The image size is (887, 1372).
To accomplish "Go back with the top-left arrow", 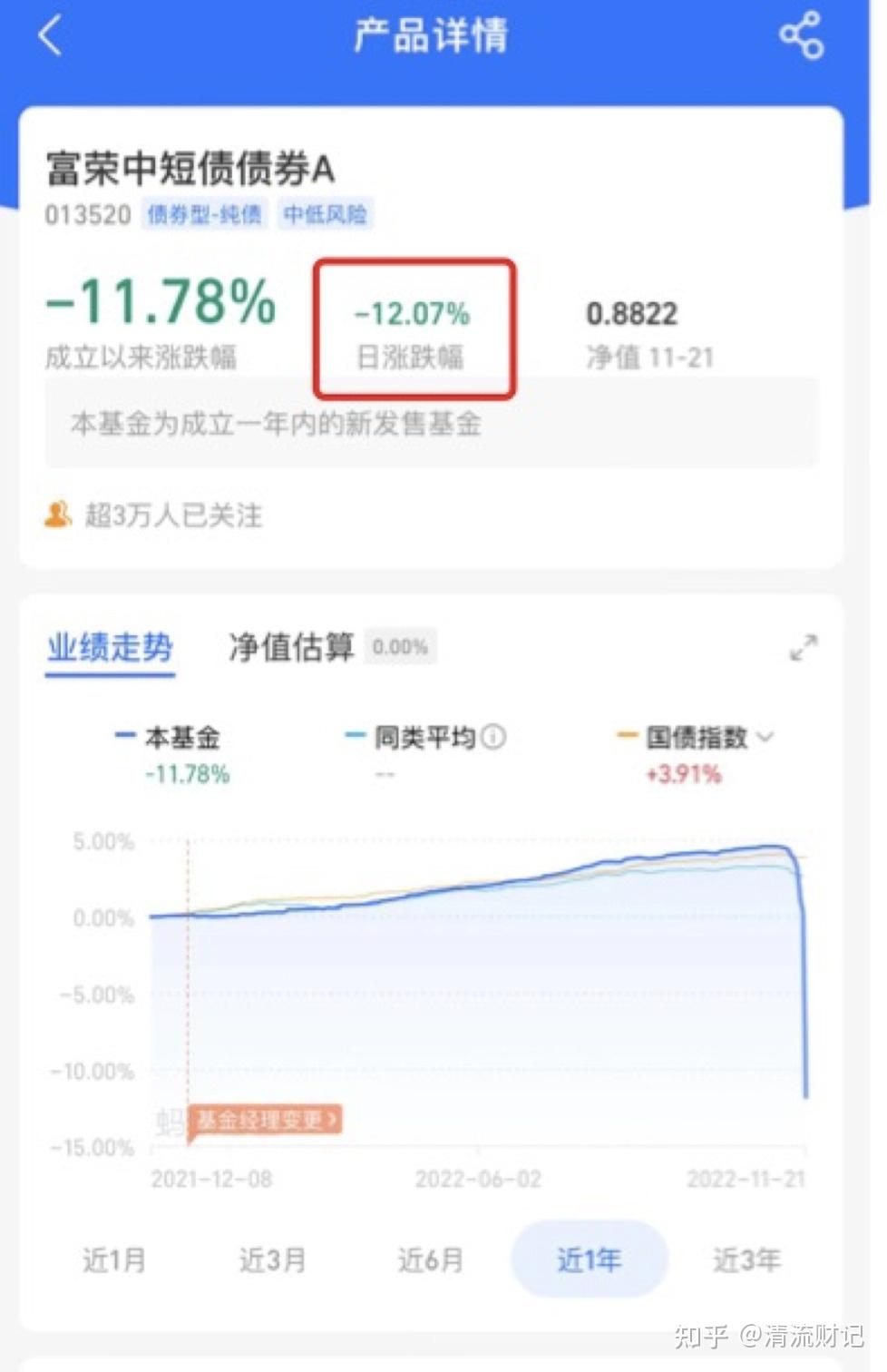I will coord(50,36).
